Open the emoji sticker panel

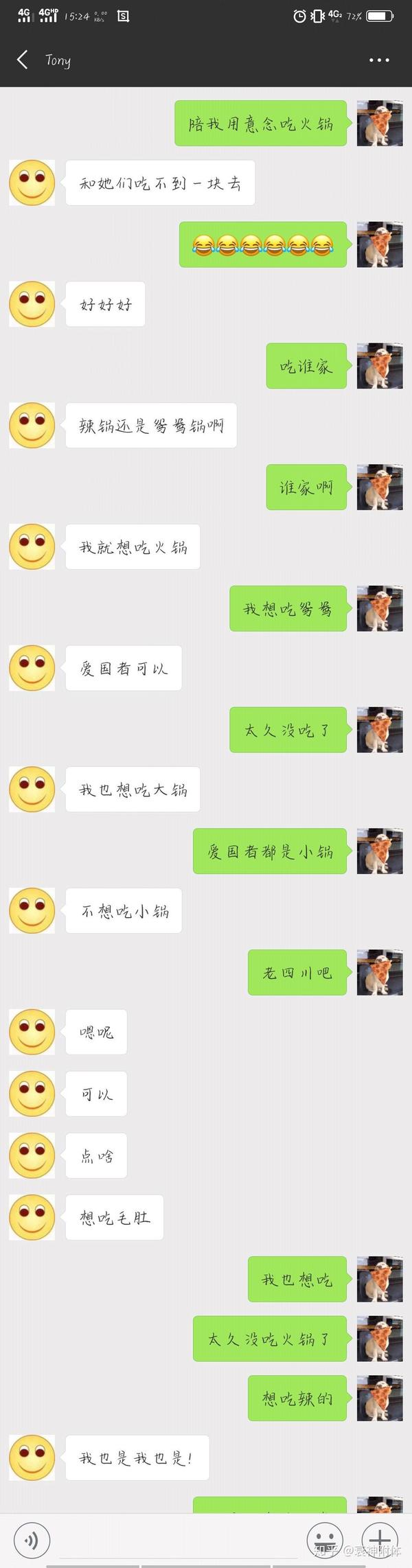point(324,1541)
